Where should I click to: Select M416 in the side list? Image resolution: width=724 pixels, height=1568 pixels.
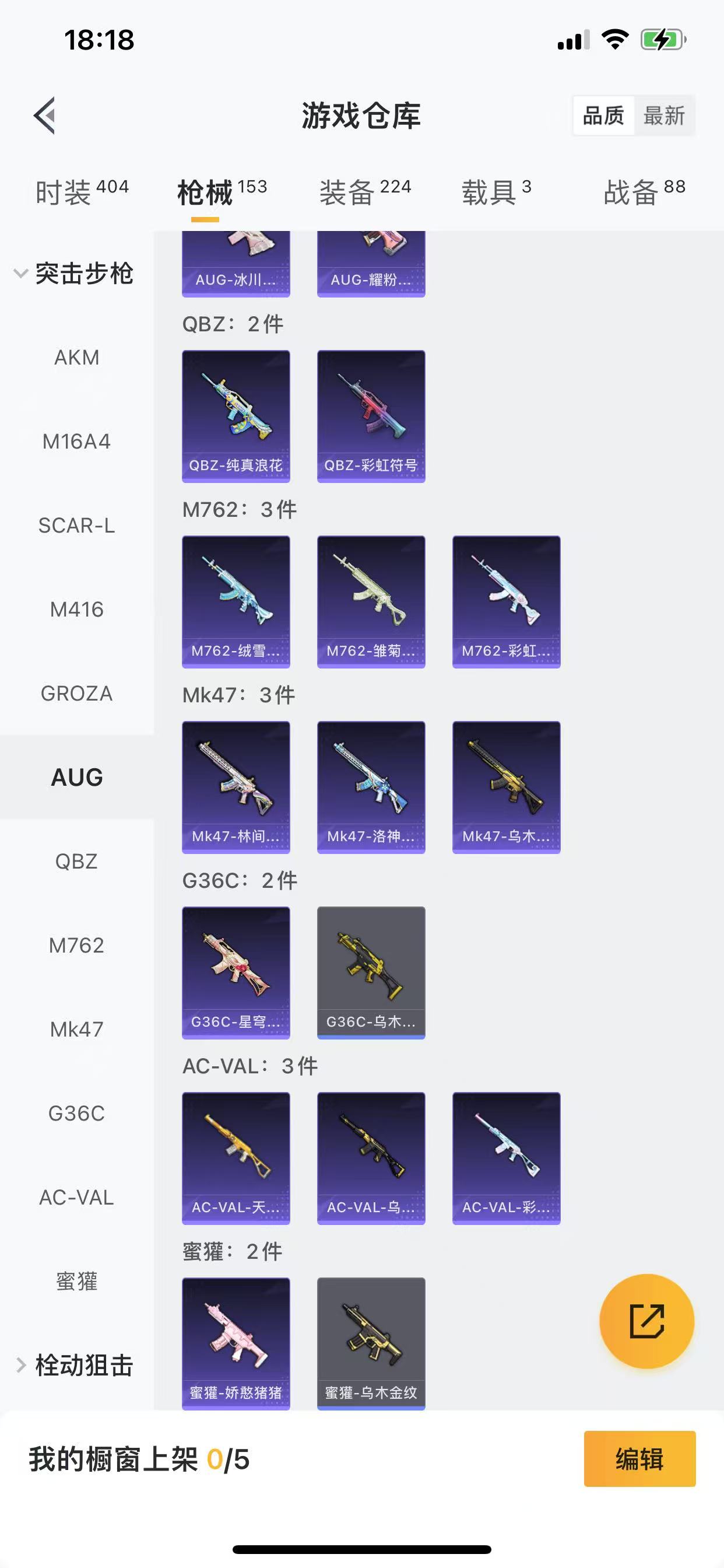(77, 610)
